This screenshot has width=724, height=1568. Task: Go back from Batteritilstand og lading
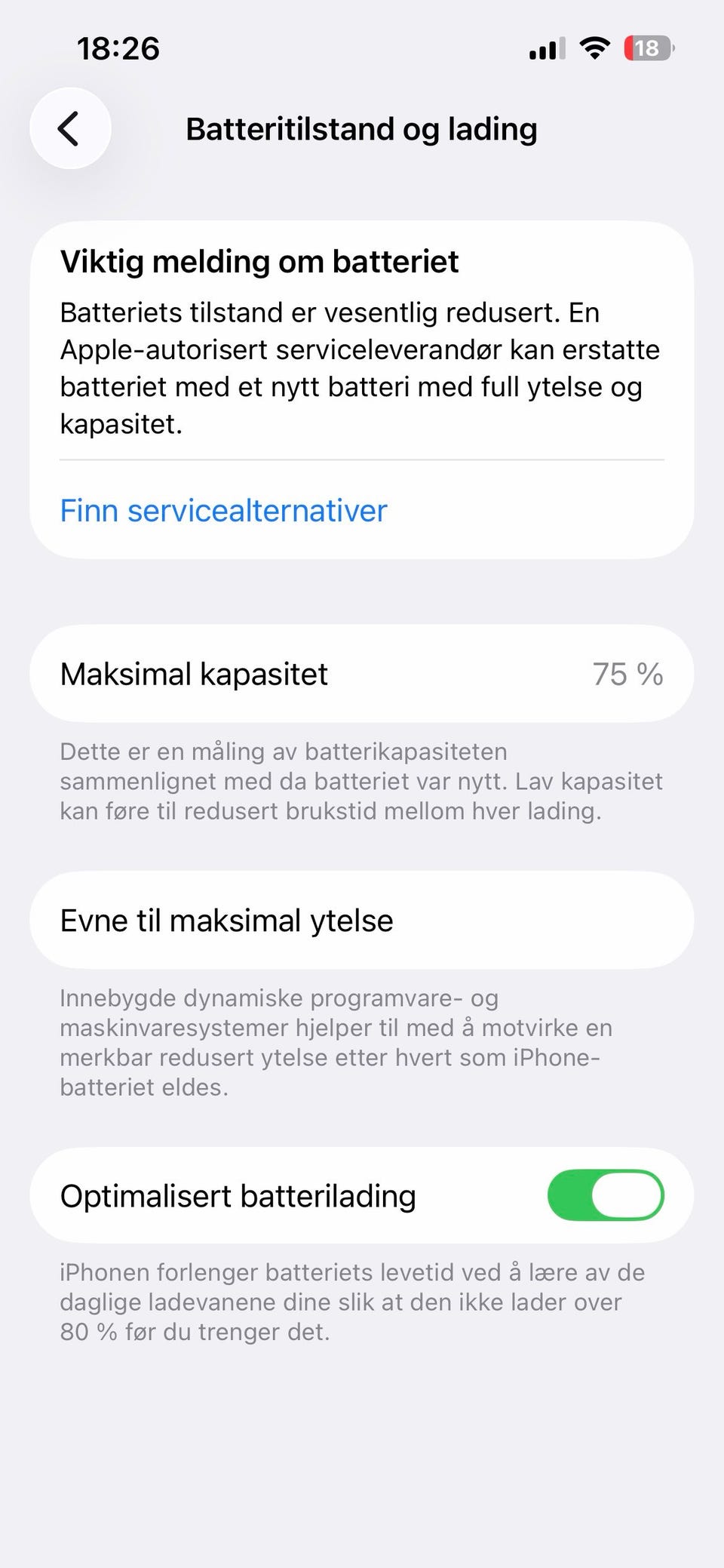[70, 128]
